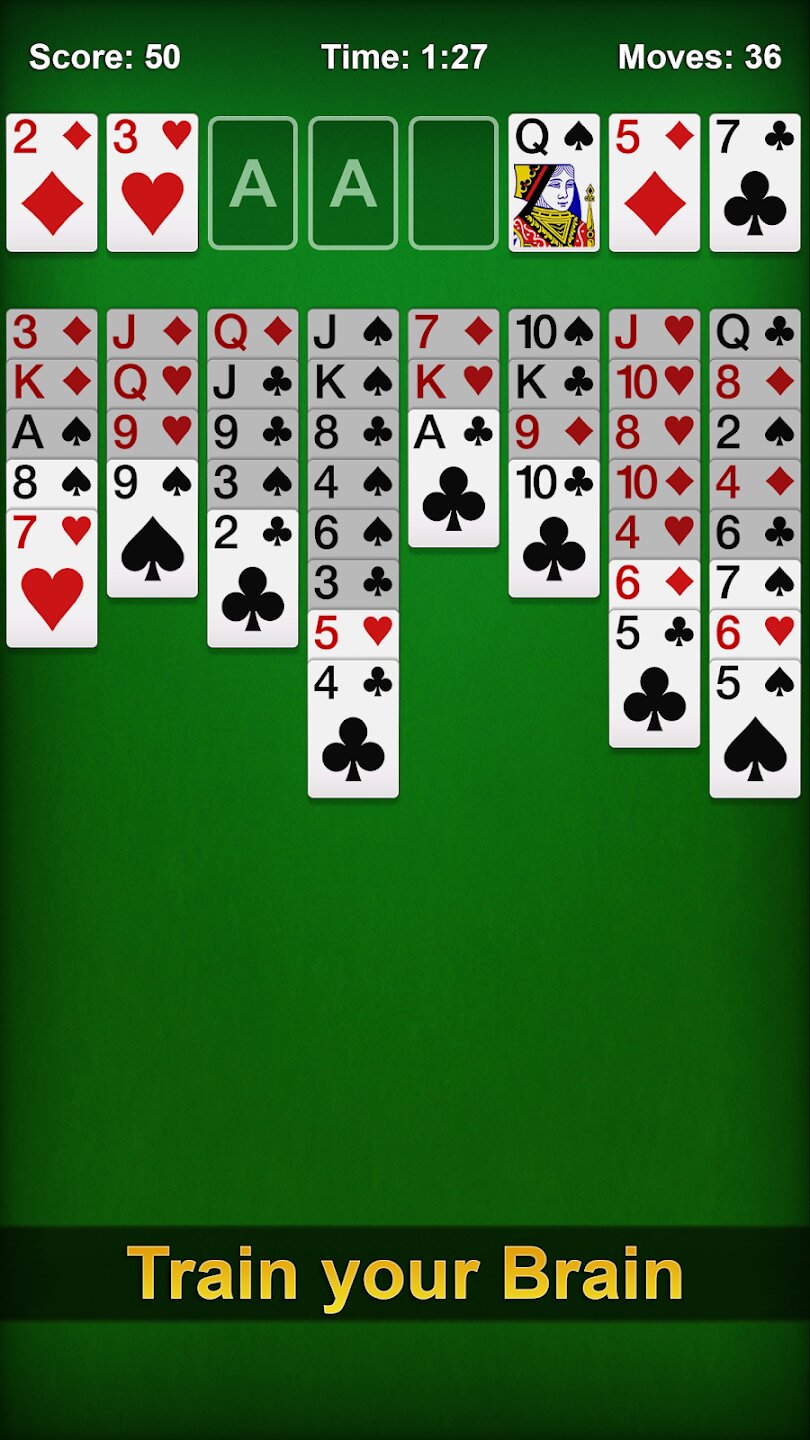Move the 7 of clubs from the free cell

754,182
